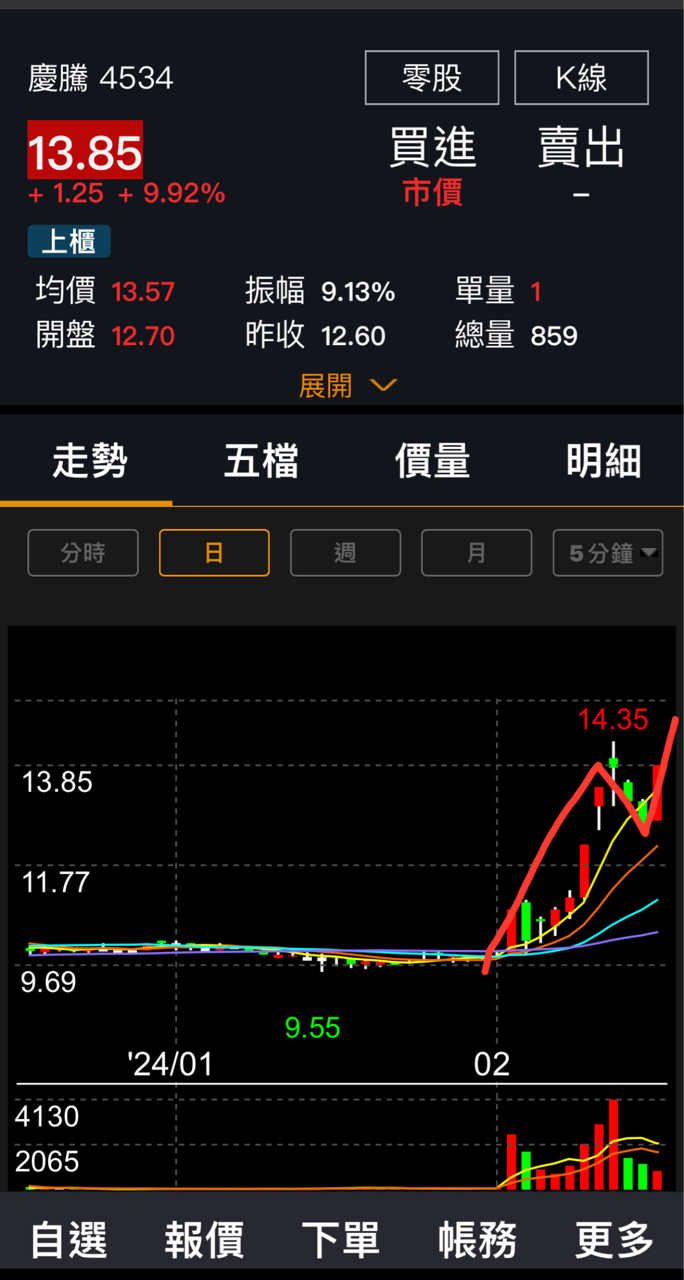Switch to the 走勢 tab

pos(89,462)
